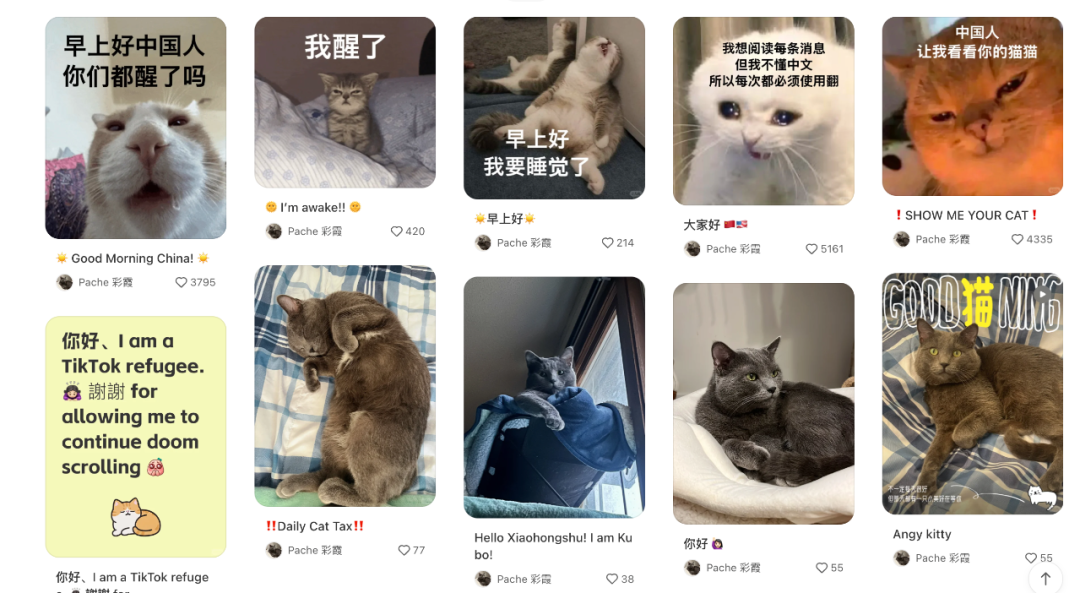Like the I'm awake post
Image resolution: width=1080 pixels, height=593 pixels.
tap(396, 231)
